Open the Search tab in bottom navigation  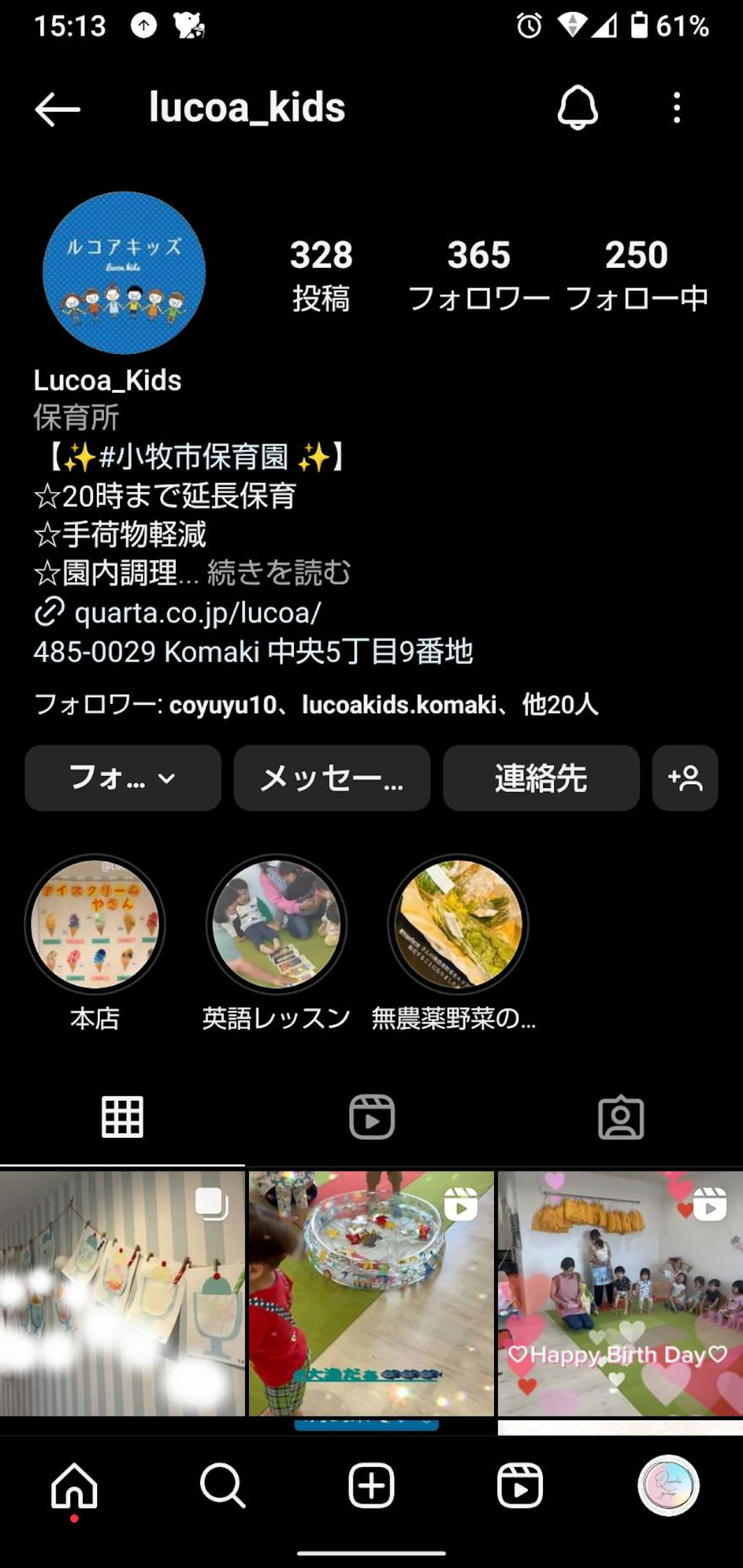[222, 1485]
